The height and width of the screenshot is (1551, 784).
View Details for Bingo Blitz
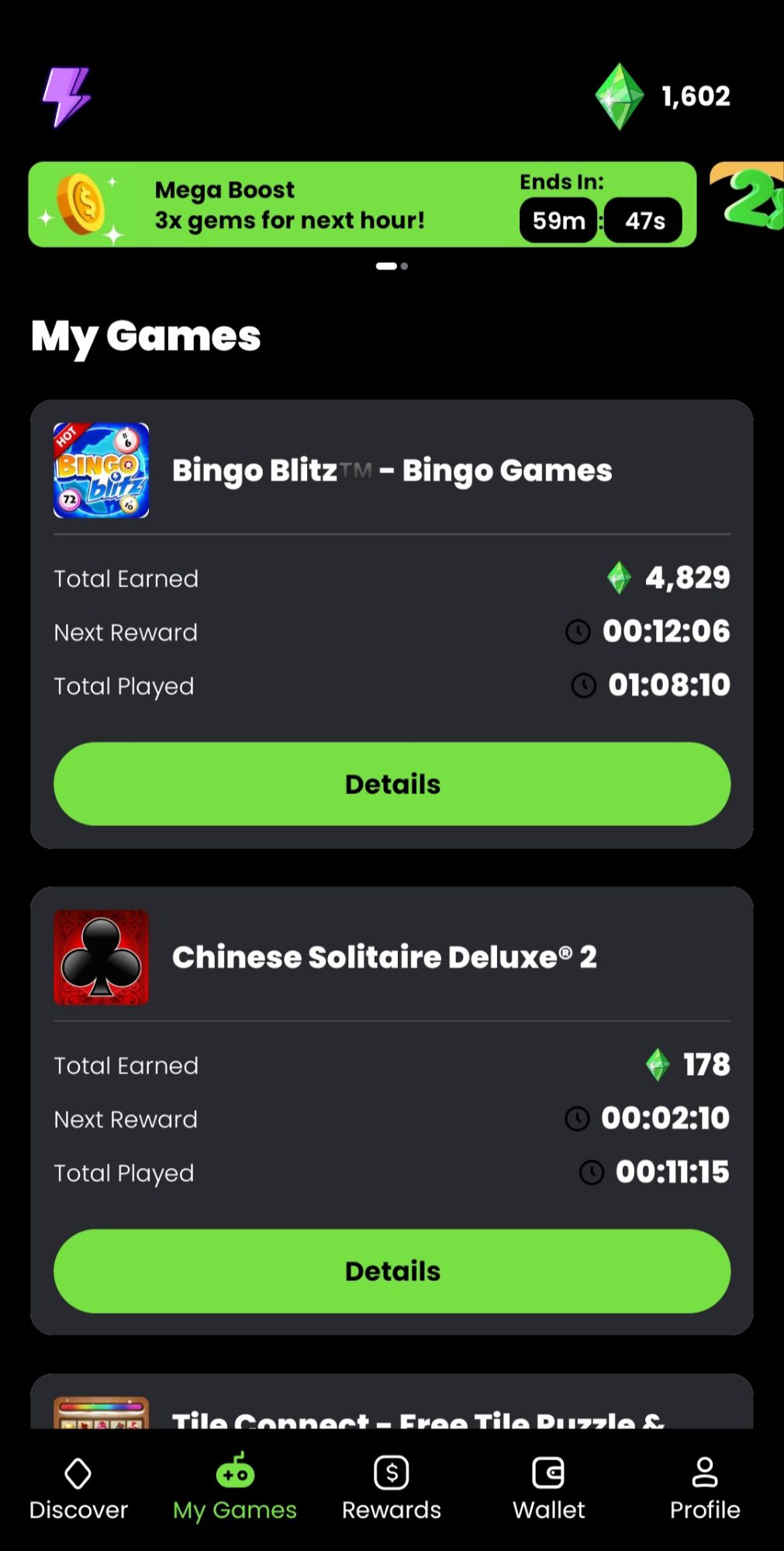coord(392,784)
